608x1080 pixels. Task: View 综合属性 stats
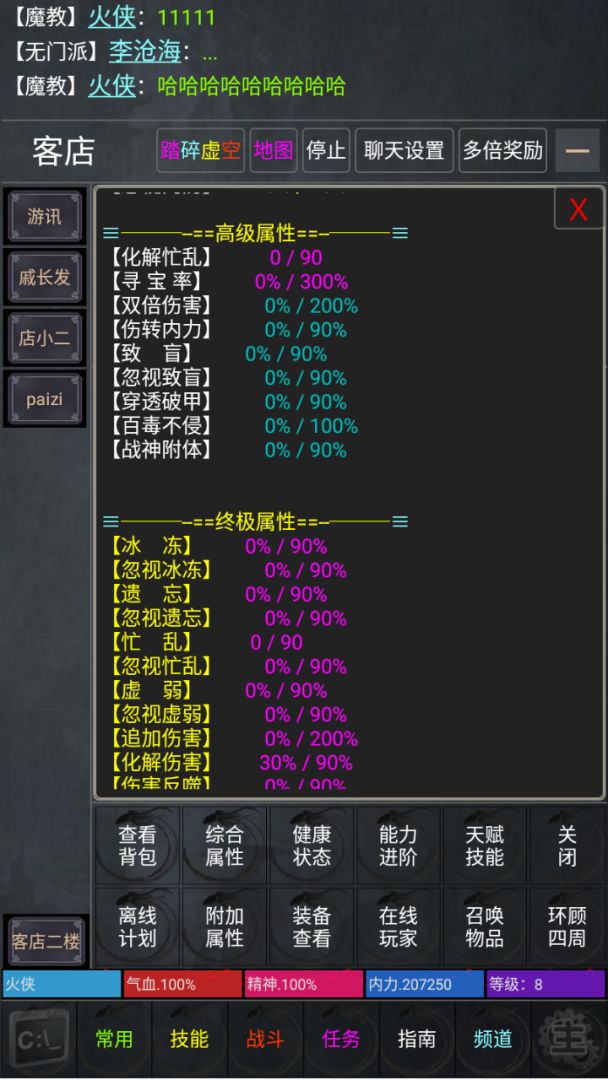(224, 846)
